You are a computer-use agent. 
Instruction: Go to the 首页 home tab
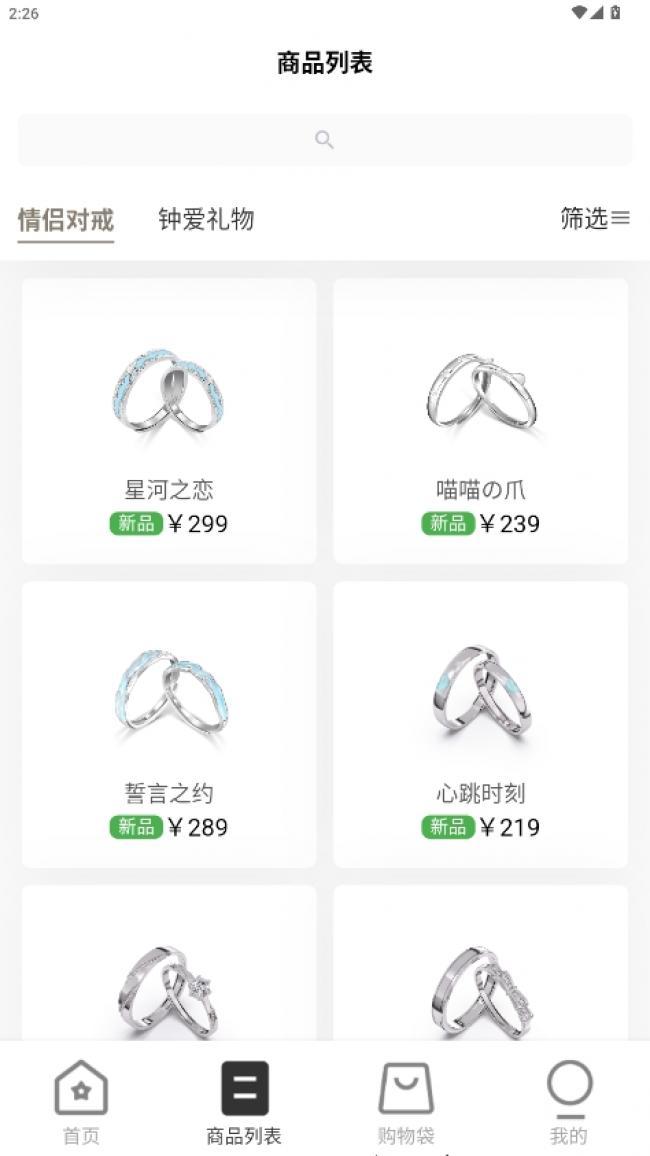click(81, 1102)
